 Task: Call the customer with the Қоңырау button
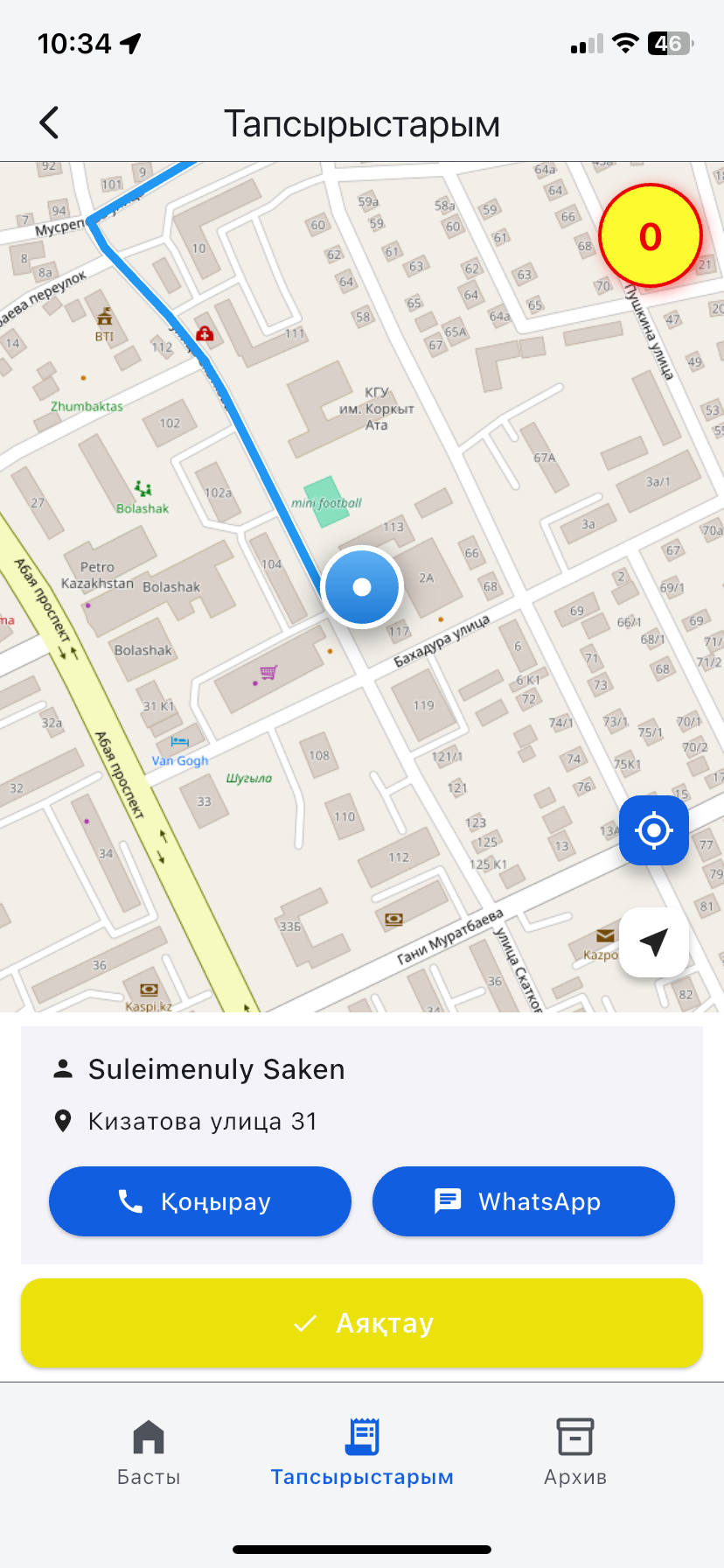(200, 1201)
